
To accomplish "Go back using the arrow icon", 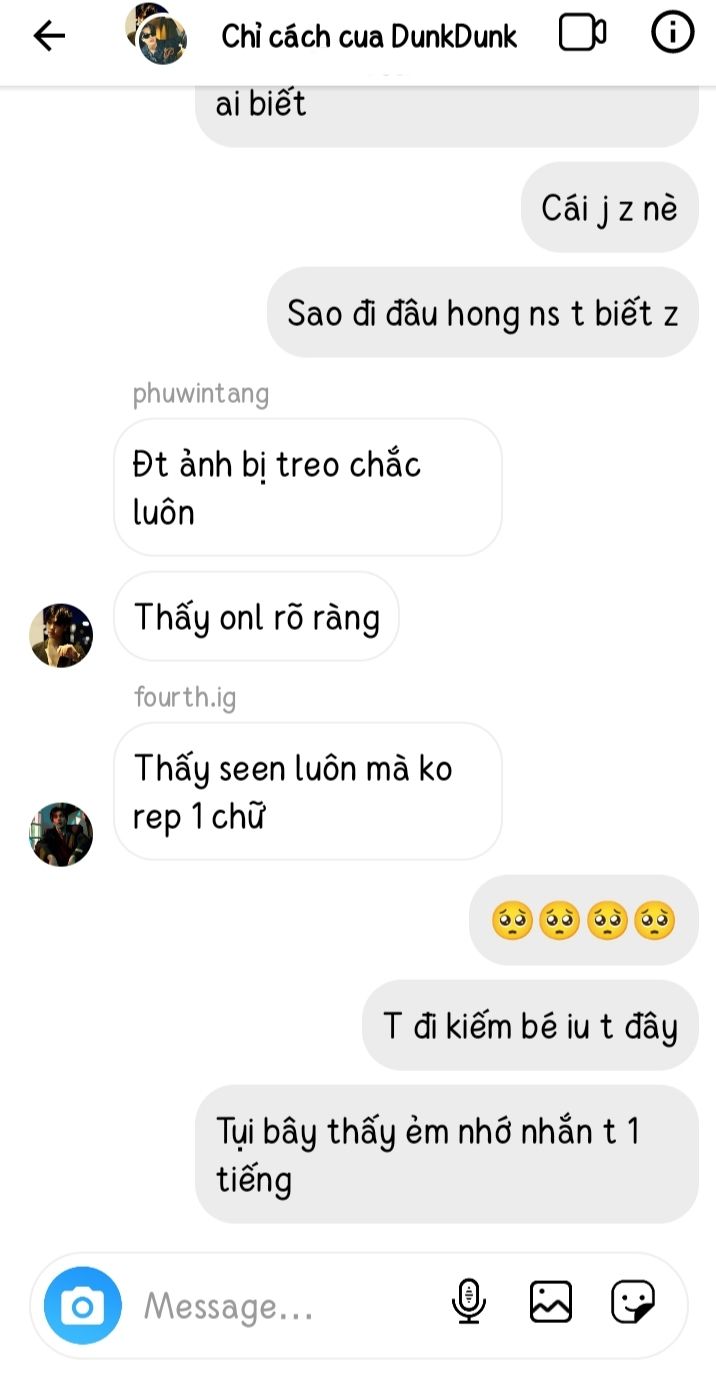I will [x=49, y=36].
